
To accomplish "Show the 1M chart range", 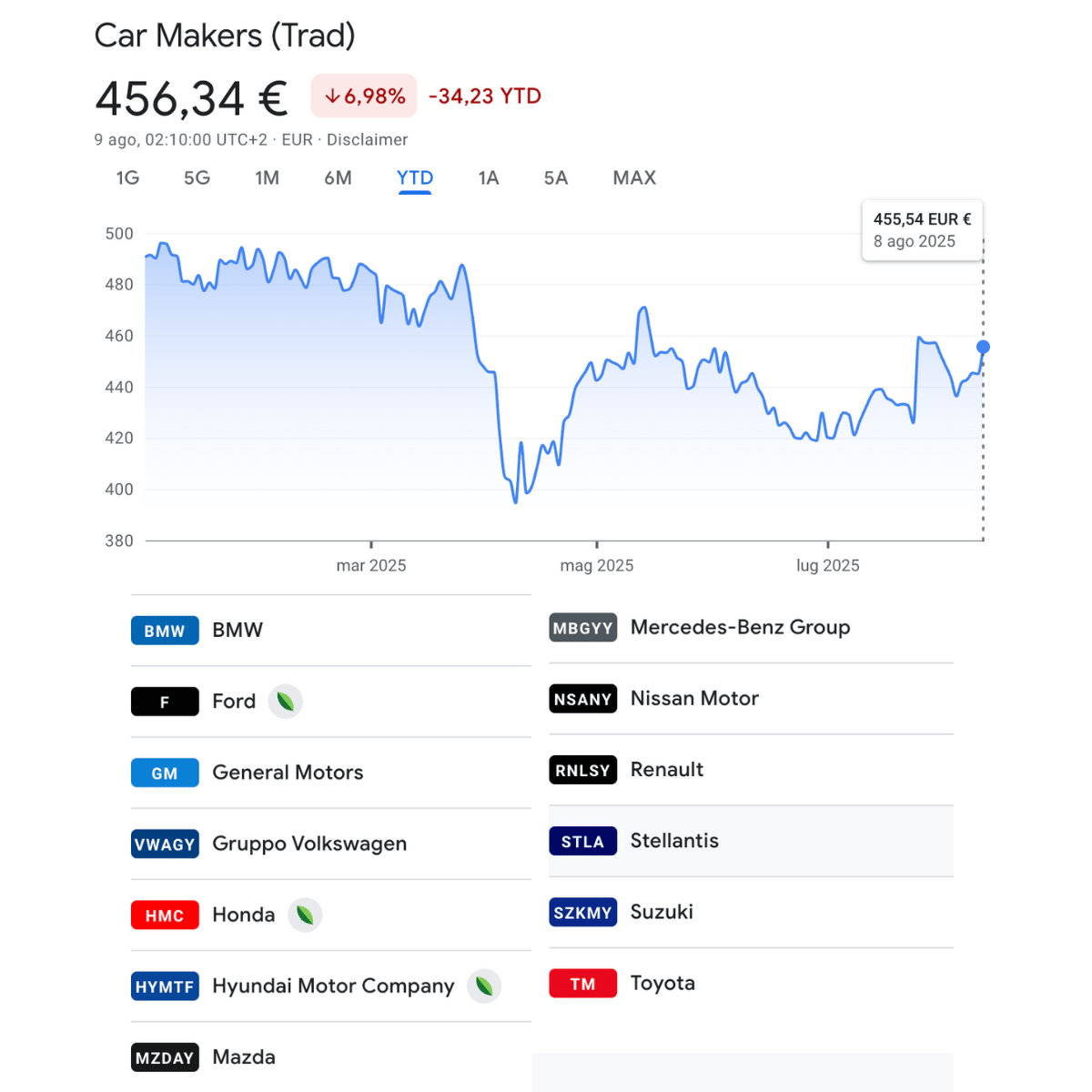I will click(267, 178).
